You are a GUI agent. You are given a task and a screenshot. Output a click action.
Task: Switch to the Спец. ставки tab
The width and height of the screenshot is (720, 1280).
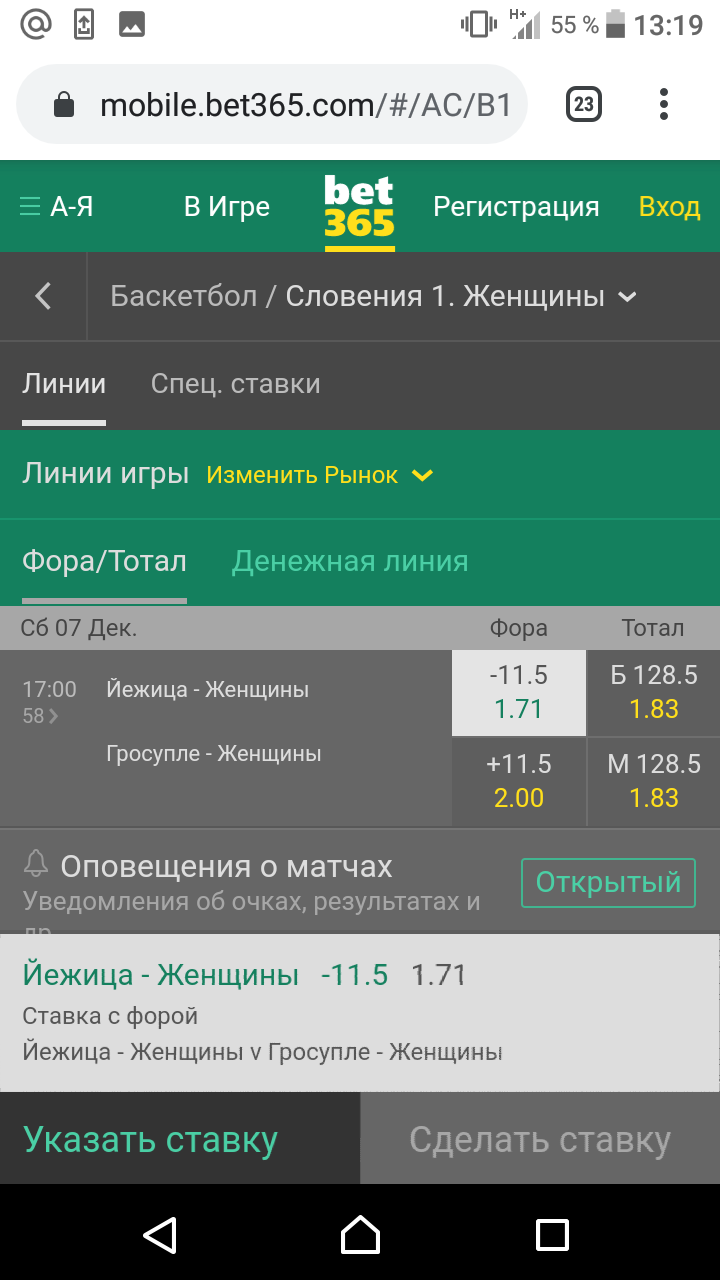click(x=235, y=384)
